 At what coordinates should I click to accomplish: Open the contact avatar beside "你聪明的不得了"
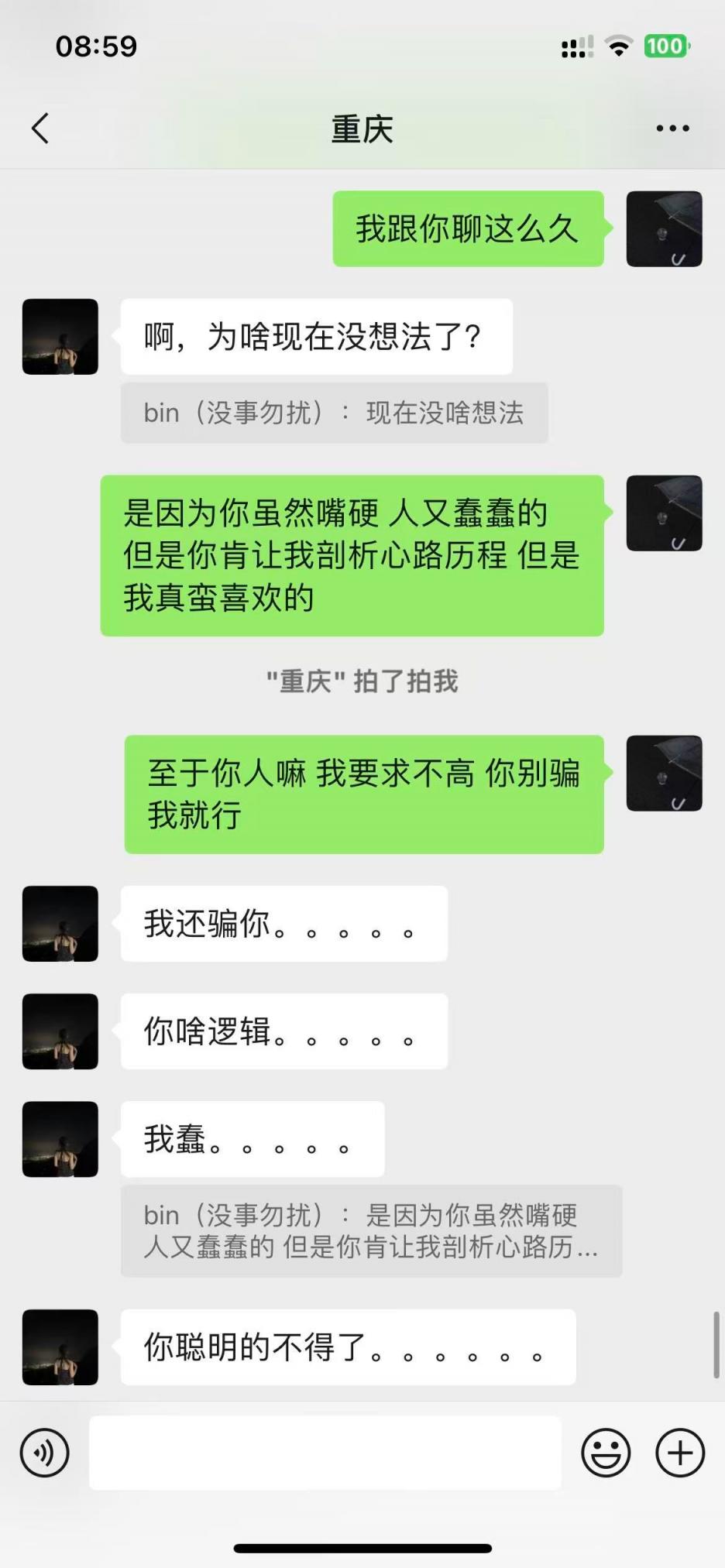click(60, 1347)
